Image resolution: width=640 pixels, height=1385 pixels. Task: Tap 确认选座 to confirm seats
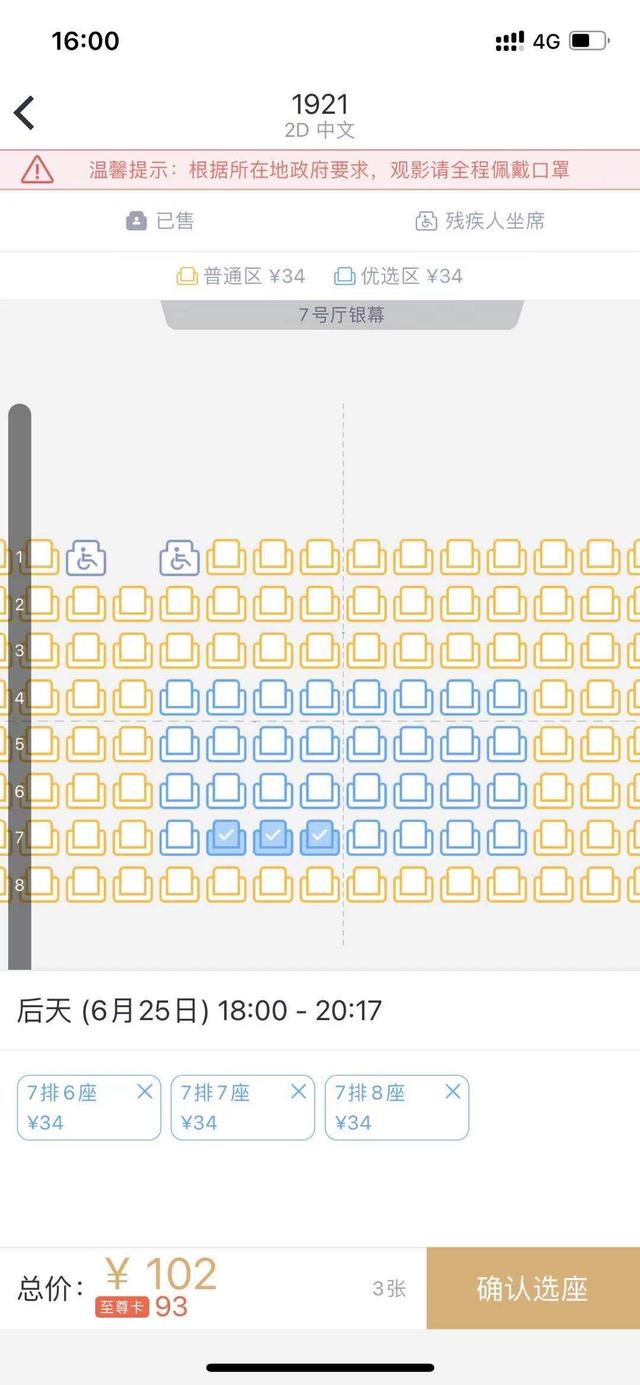pos(532,1288)
